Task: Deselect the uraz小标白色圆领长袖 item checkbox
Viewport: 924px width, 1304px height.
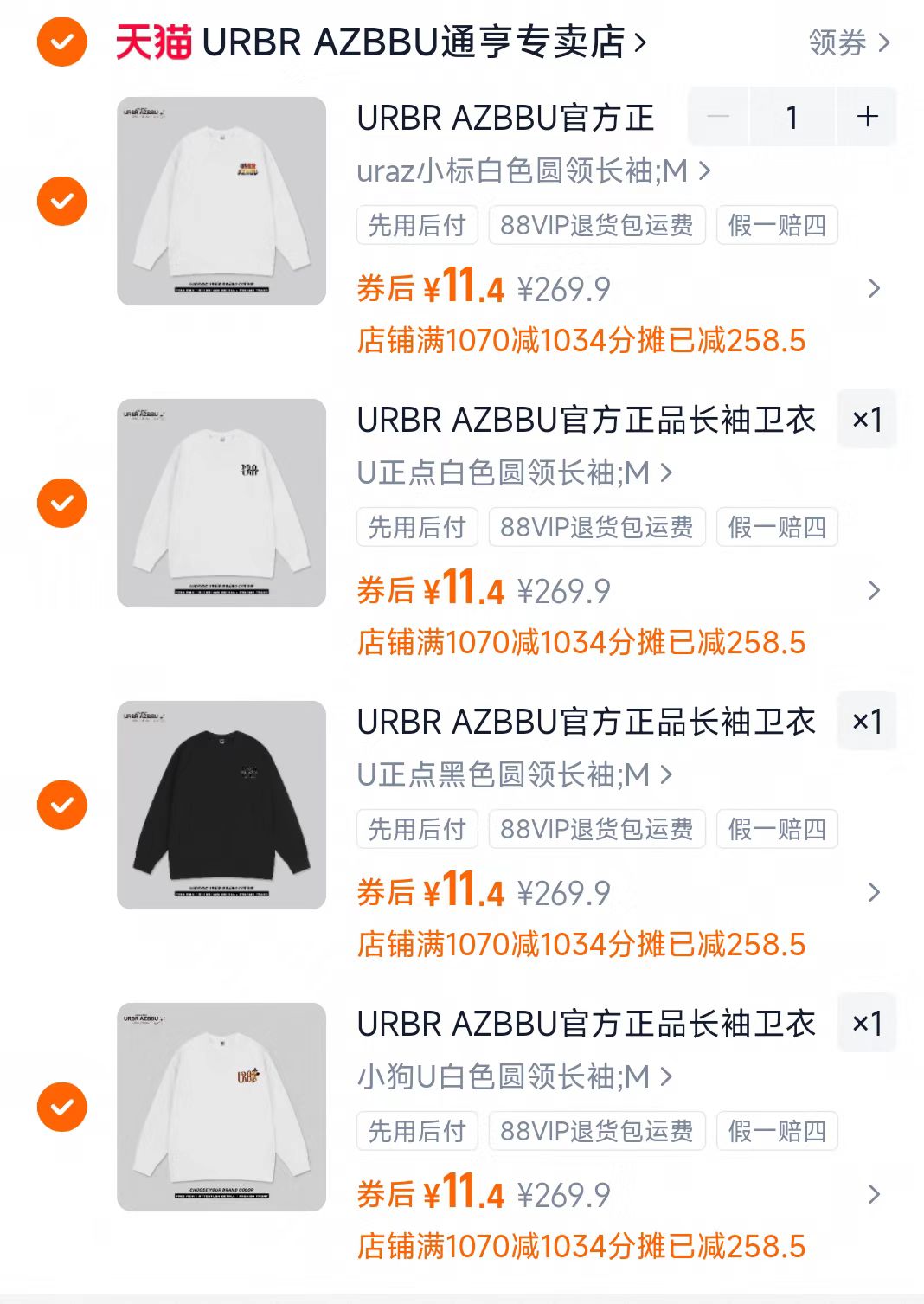Action: 62,201
